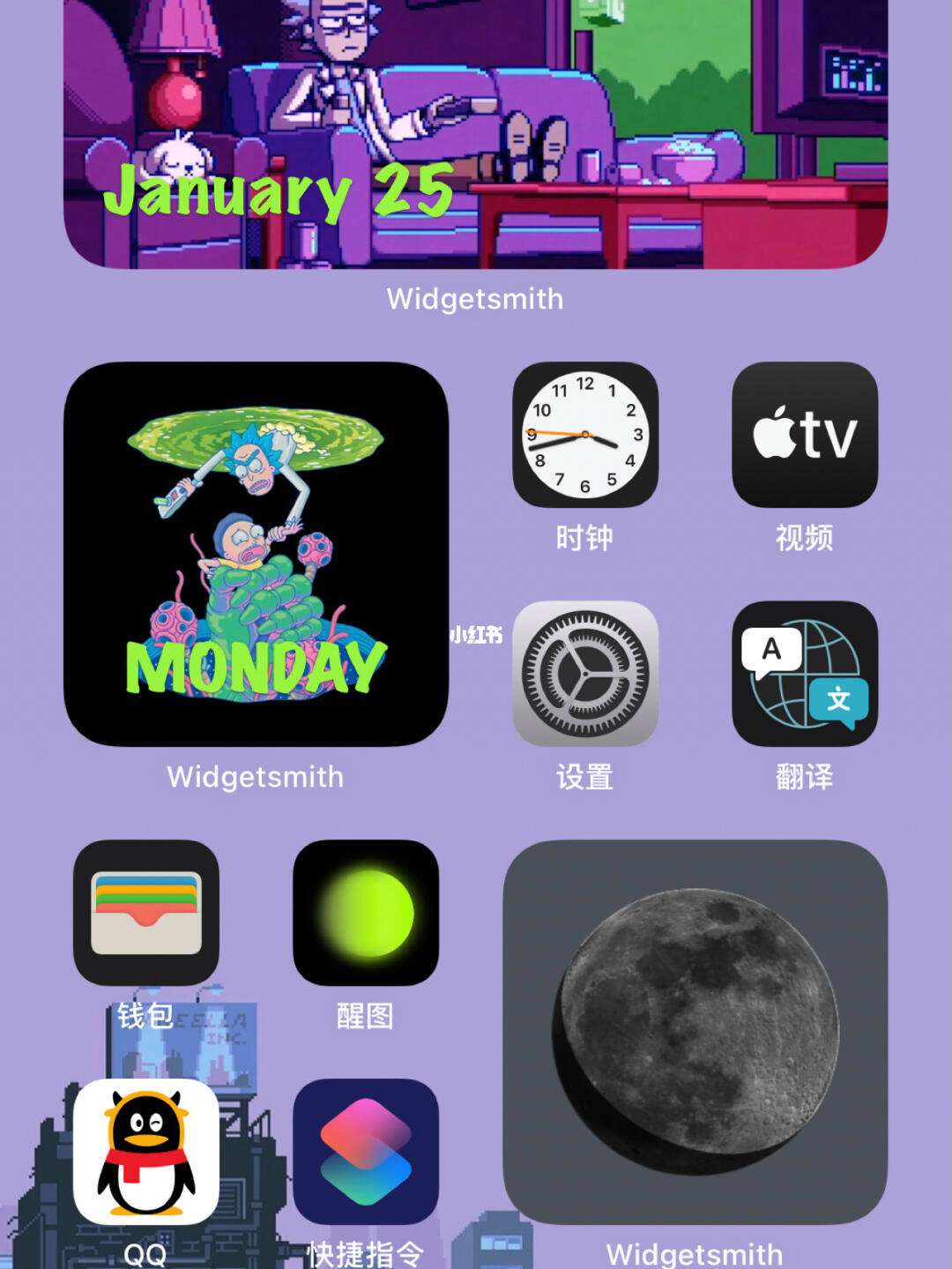Image resolution: width=952 pixels, height=1269 pixels.
Task: Launch the Translate app
Action: tap(805, 674)
